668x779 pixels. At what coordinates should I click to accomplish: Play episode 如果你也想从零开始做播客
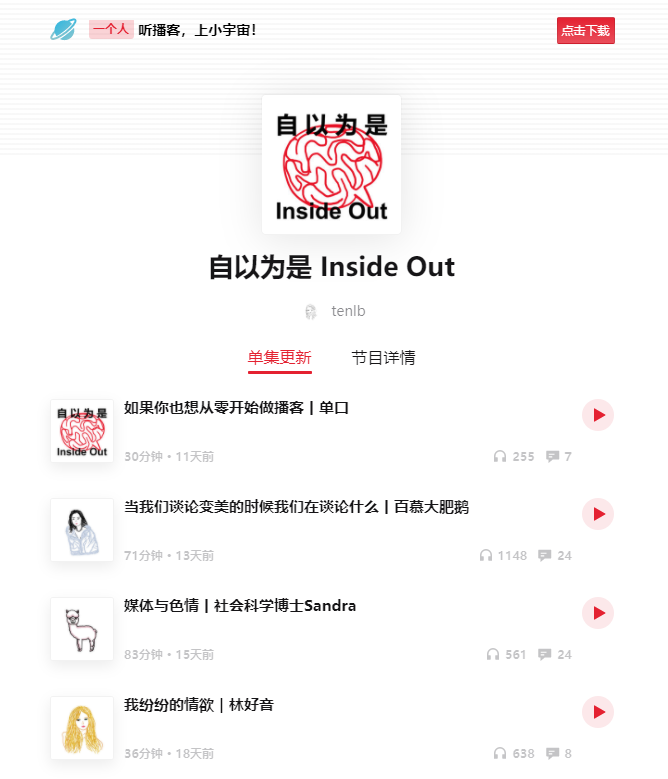tap(598, 415)
